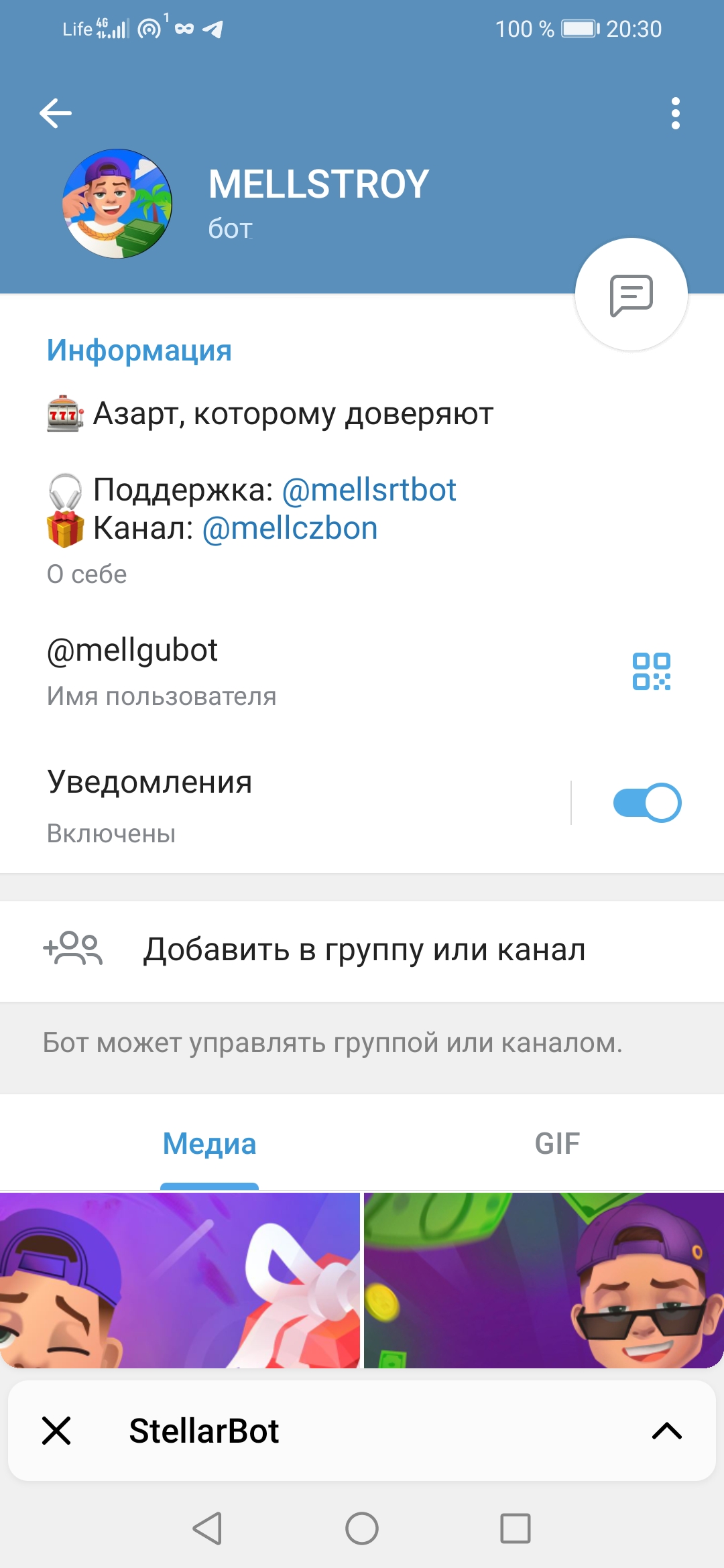Switch to the Медиа tab

(209, 1144)
